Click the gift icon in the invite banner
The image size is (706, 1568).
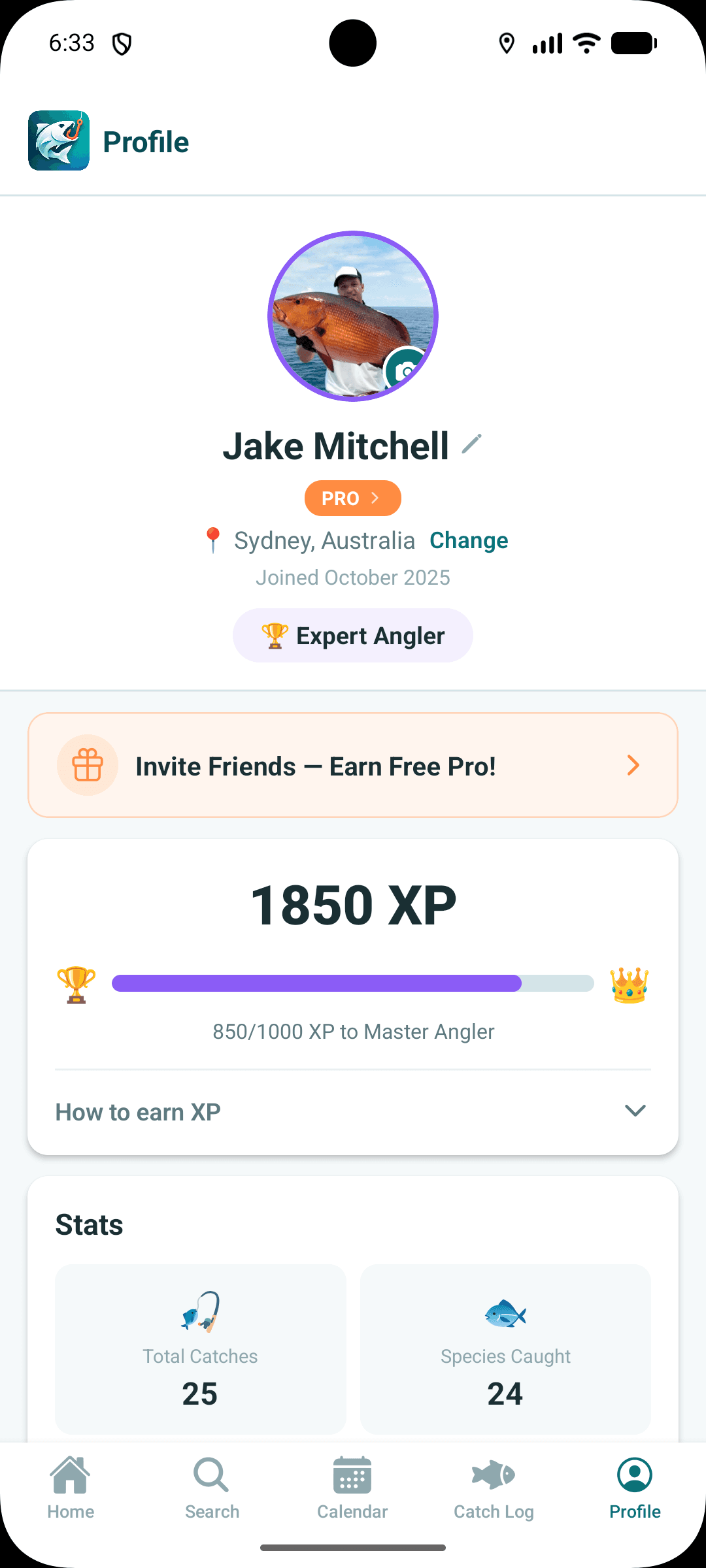point(88,764)
